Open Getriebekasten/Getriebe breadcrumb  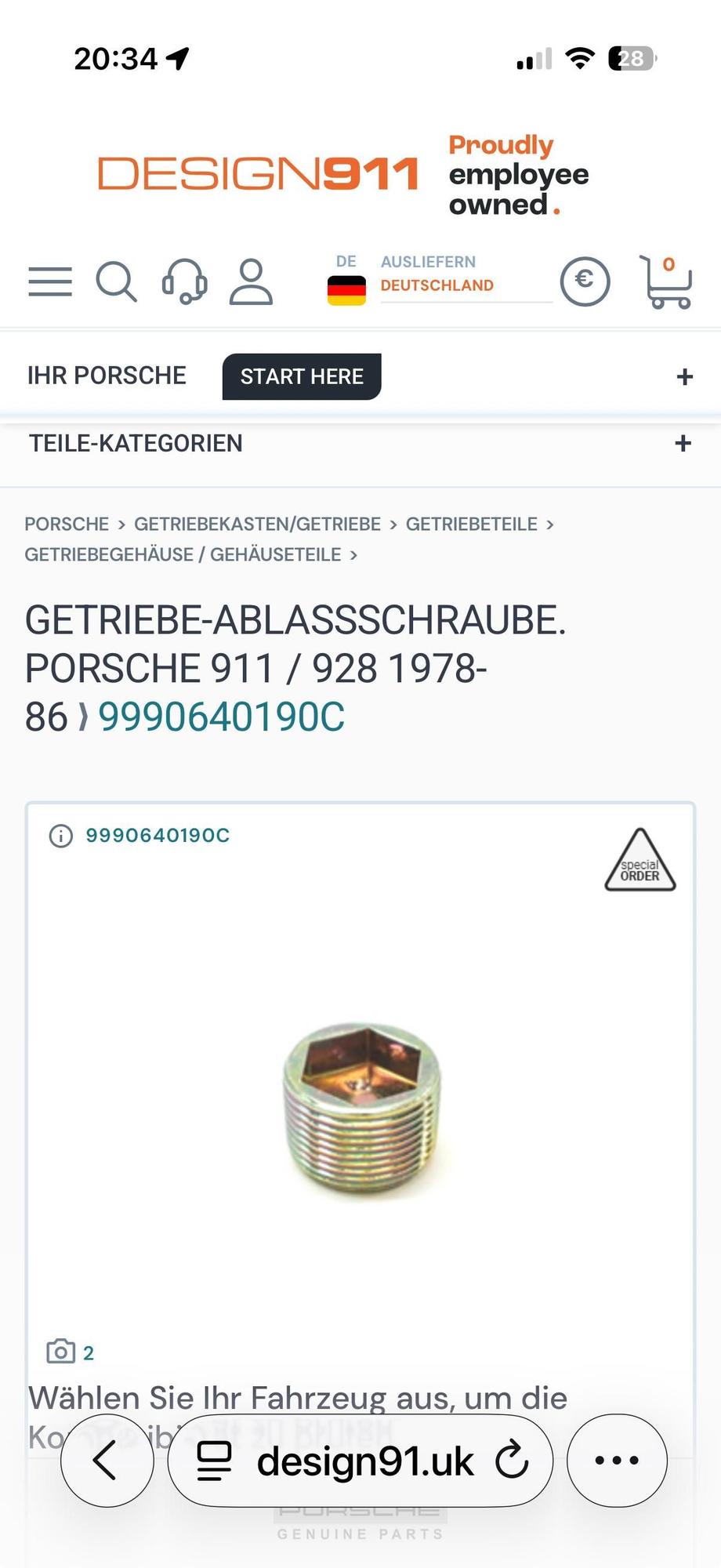tap(257, 524)
